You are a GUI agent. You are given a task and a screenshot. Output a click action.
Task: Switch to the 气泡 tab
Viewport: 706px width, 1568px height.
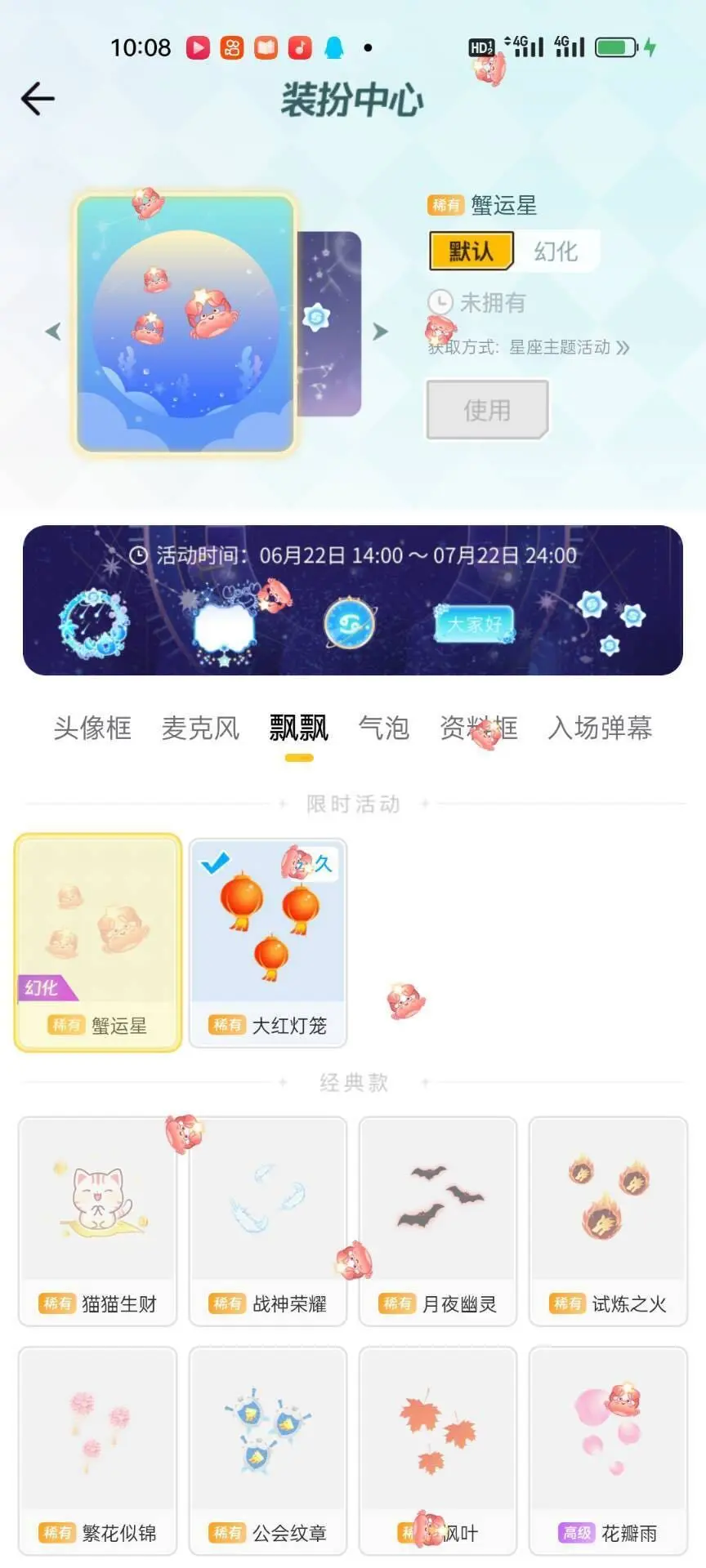click(384, 727)
